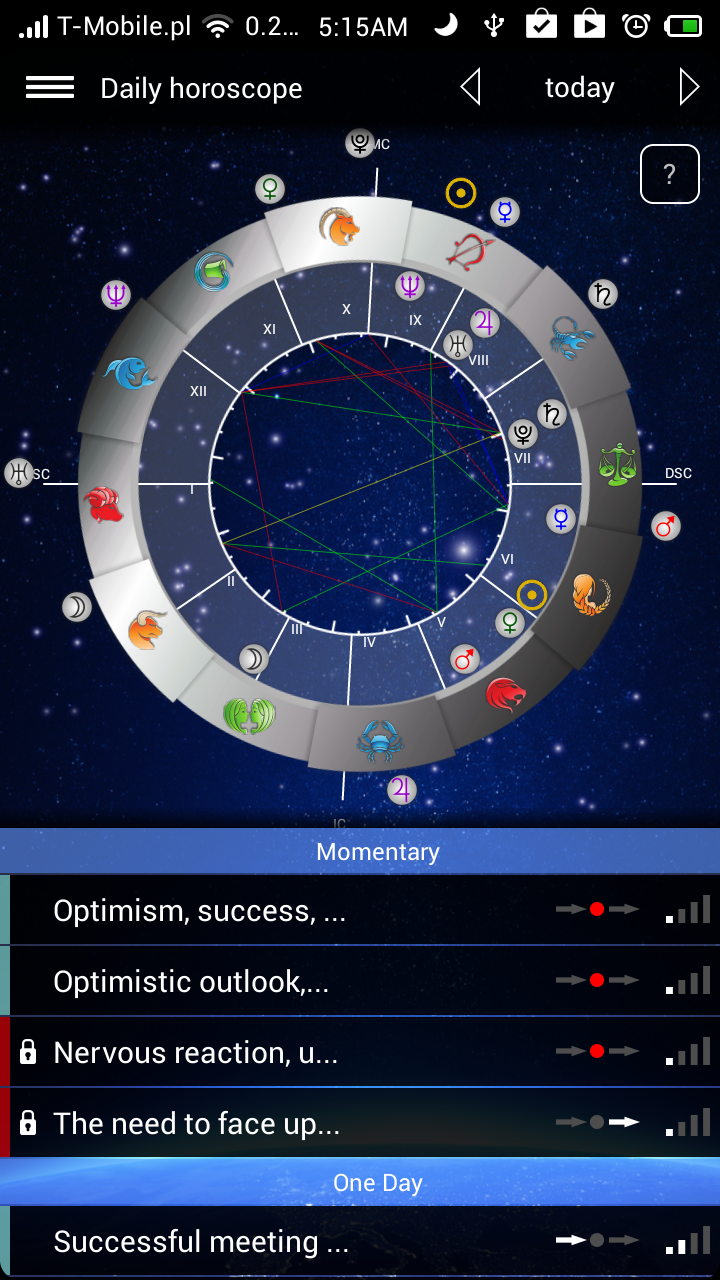Tap the 'today' date label

click(579, 88)
